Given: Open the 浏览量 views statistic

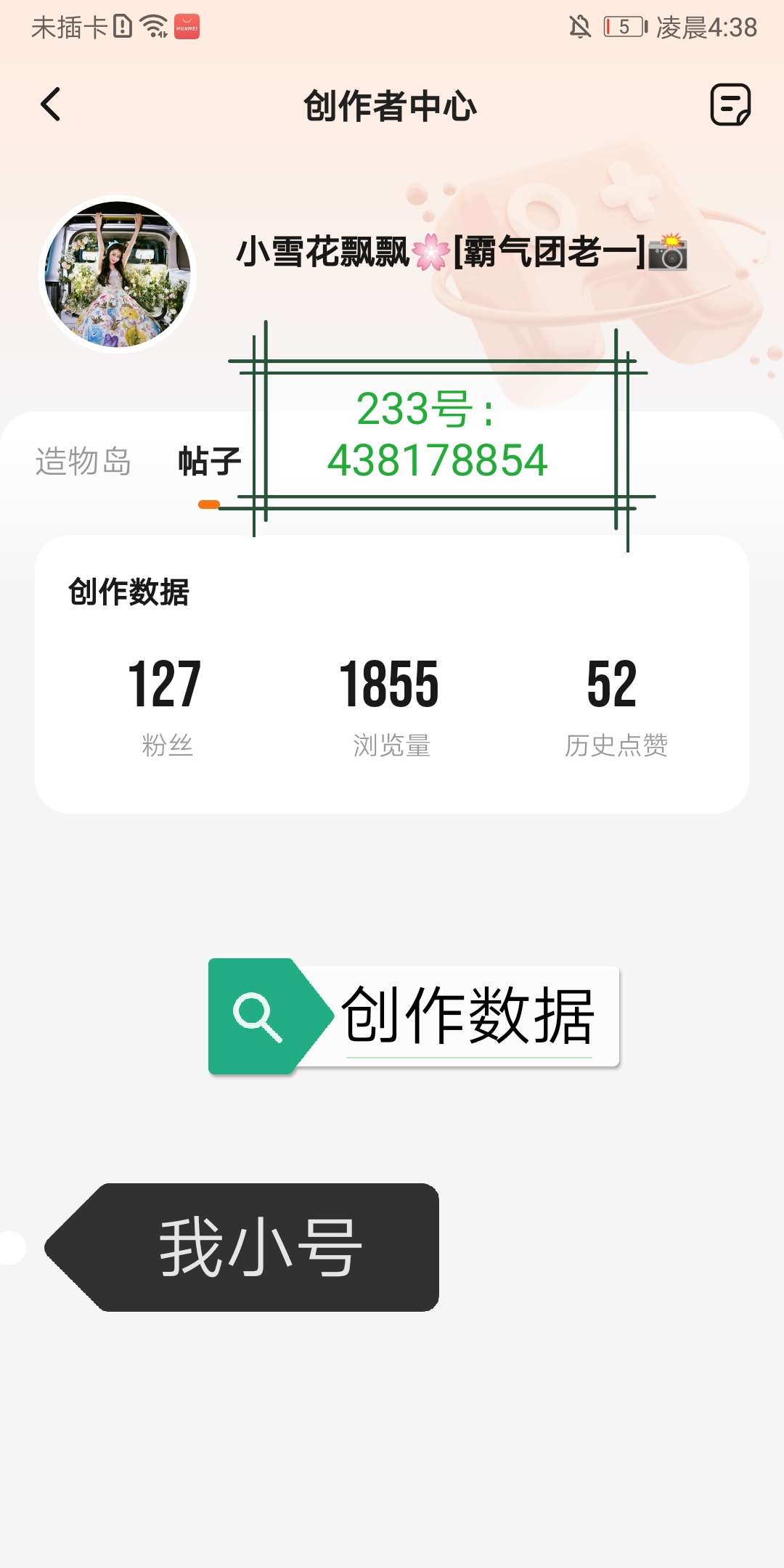Looking at the screenshot, I should [391, 704].
